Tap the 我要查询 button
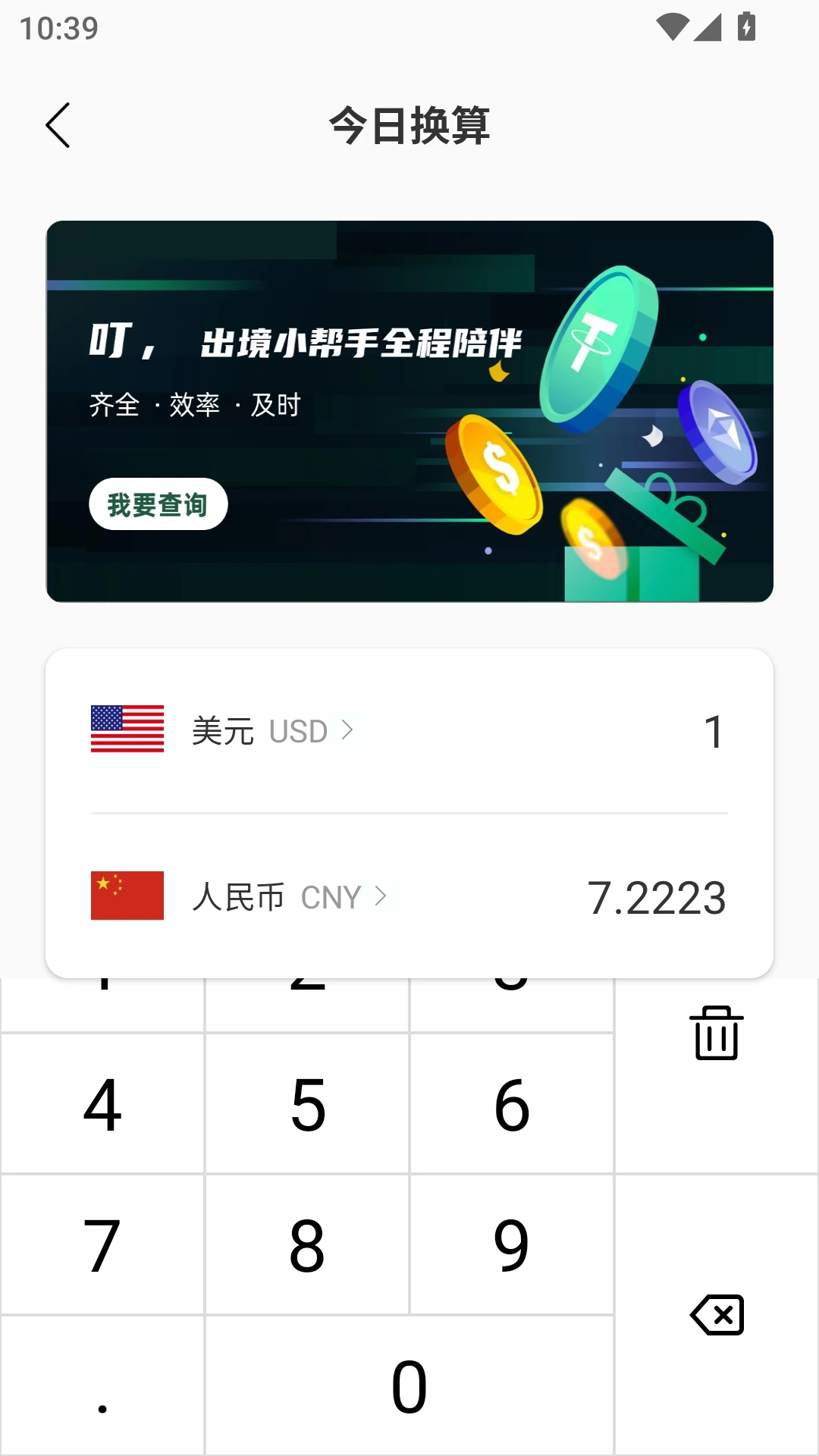 [x=157, y=503]
